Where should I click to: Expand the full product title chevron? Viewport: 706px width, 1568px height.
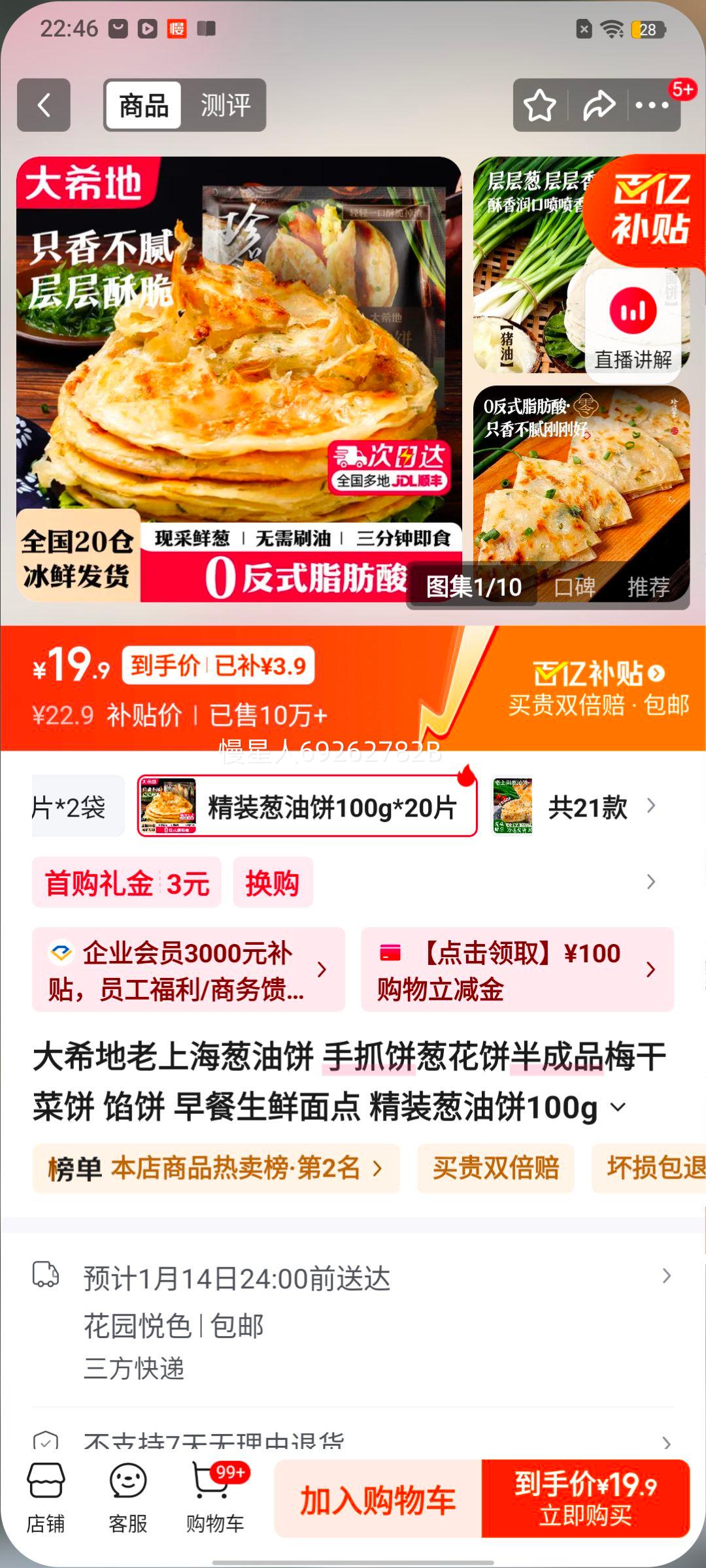pos(616,1107)
